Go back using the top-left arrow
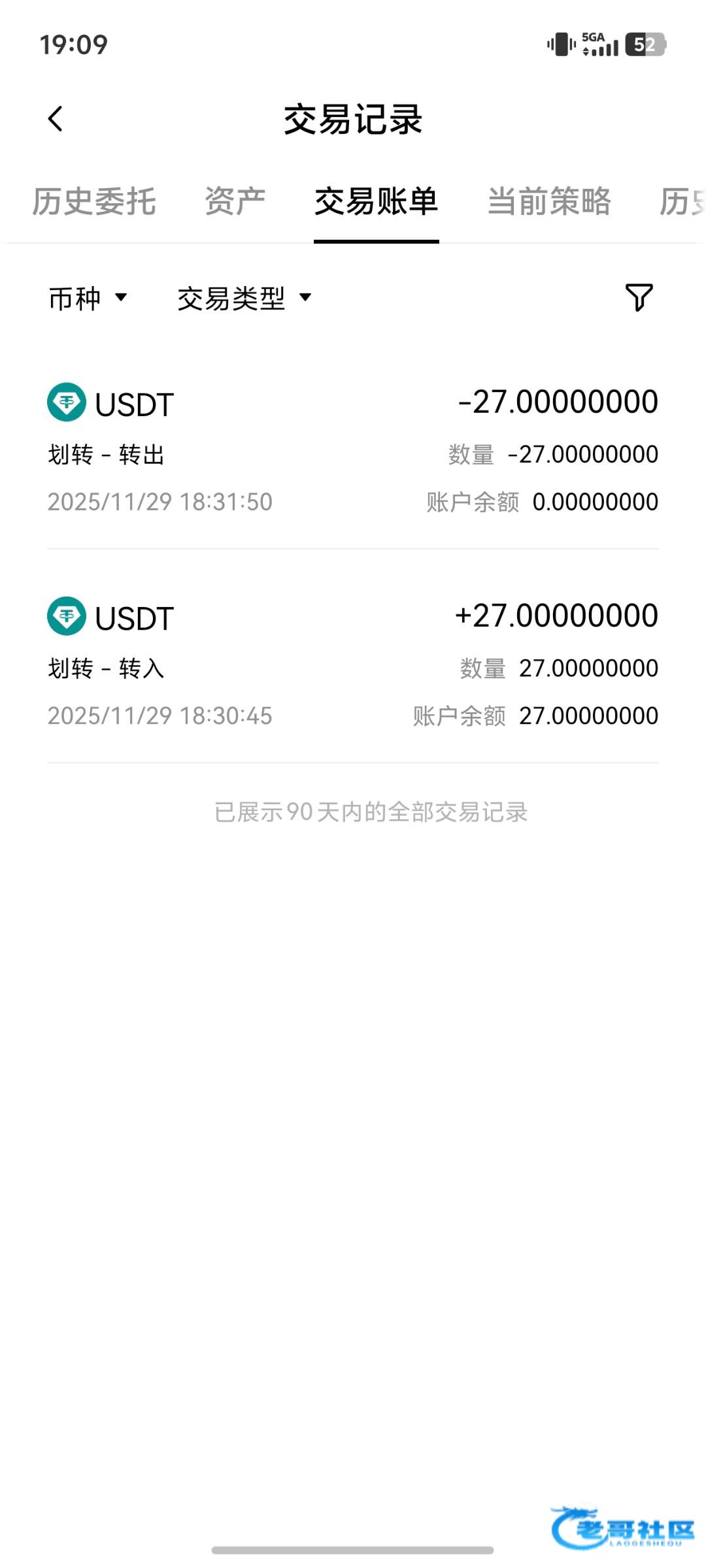This screenshot has width=706, height=1568. point(56,119)
